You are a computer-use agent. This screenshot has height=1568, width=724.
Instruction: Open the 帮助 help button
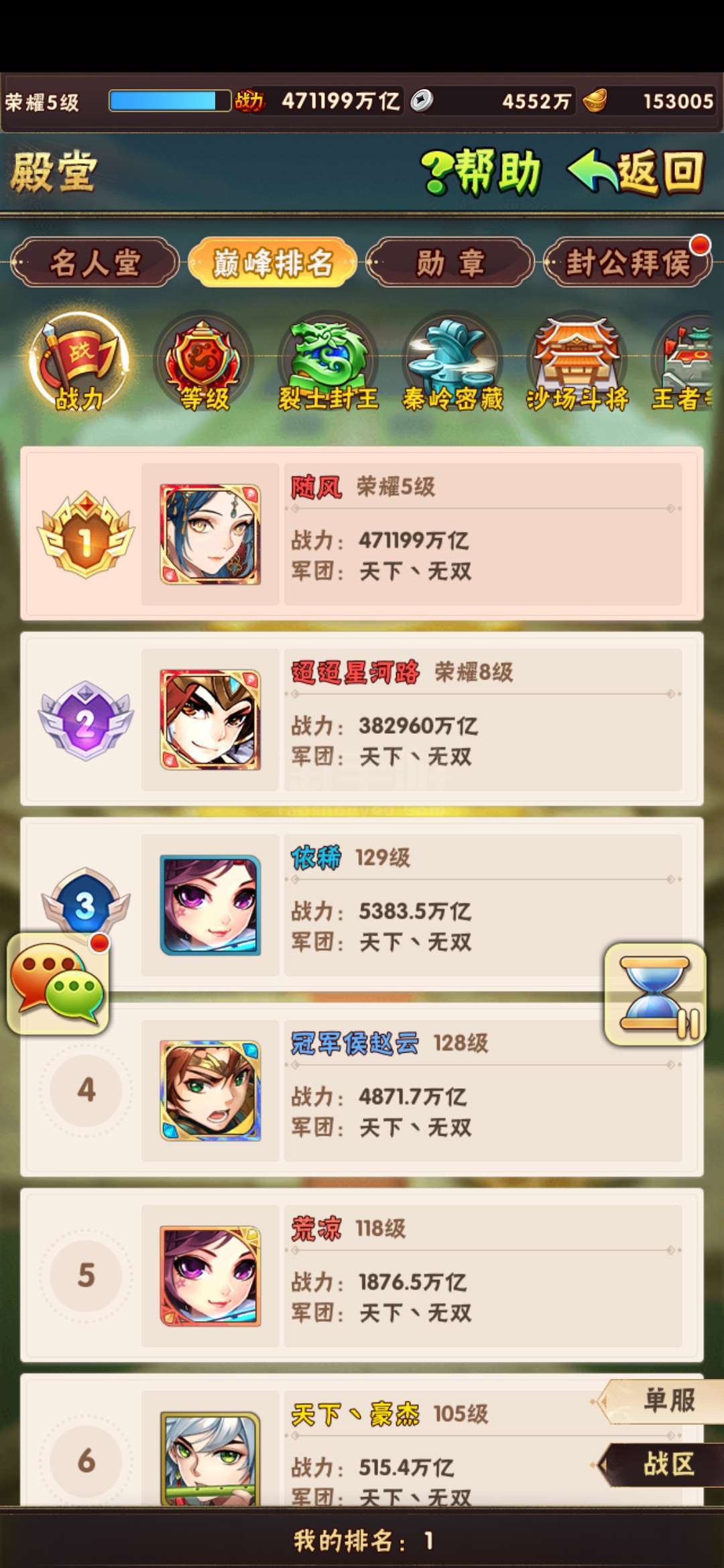pyautogui.click(x=481, y=172)
